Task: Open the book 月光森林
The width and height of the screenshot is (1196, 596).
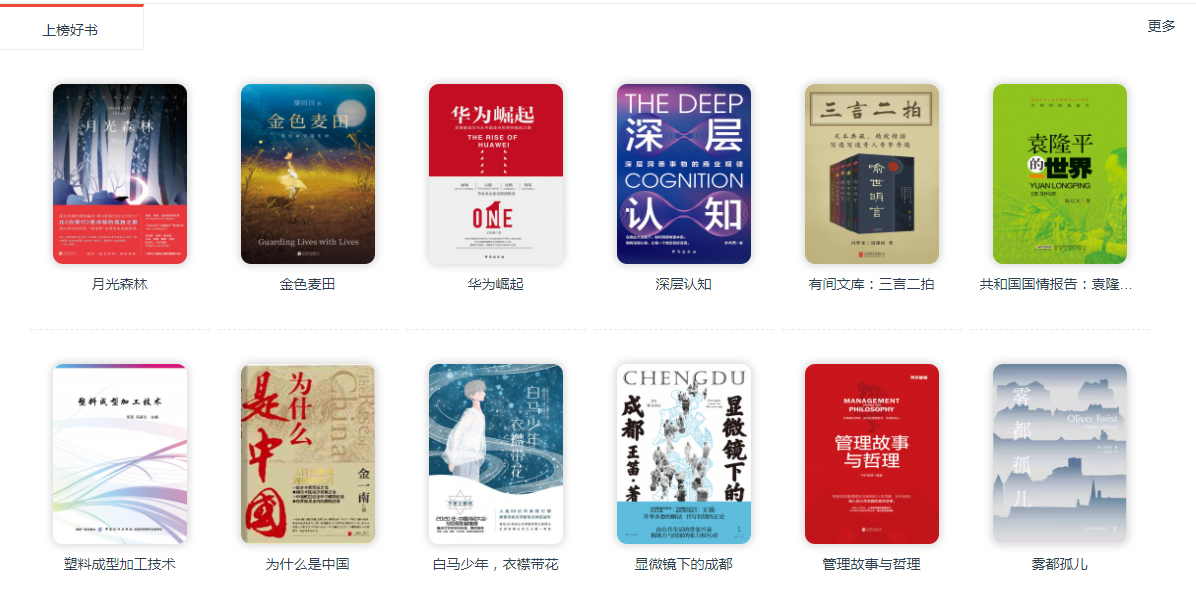Action: [x=120, y=174]
